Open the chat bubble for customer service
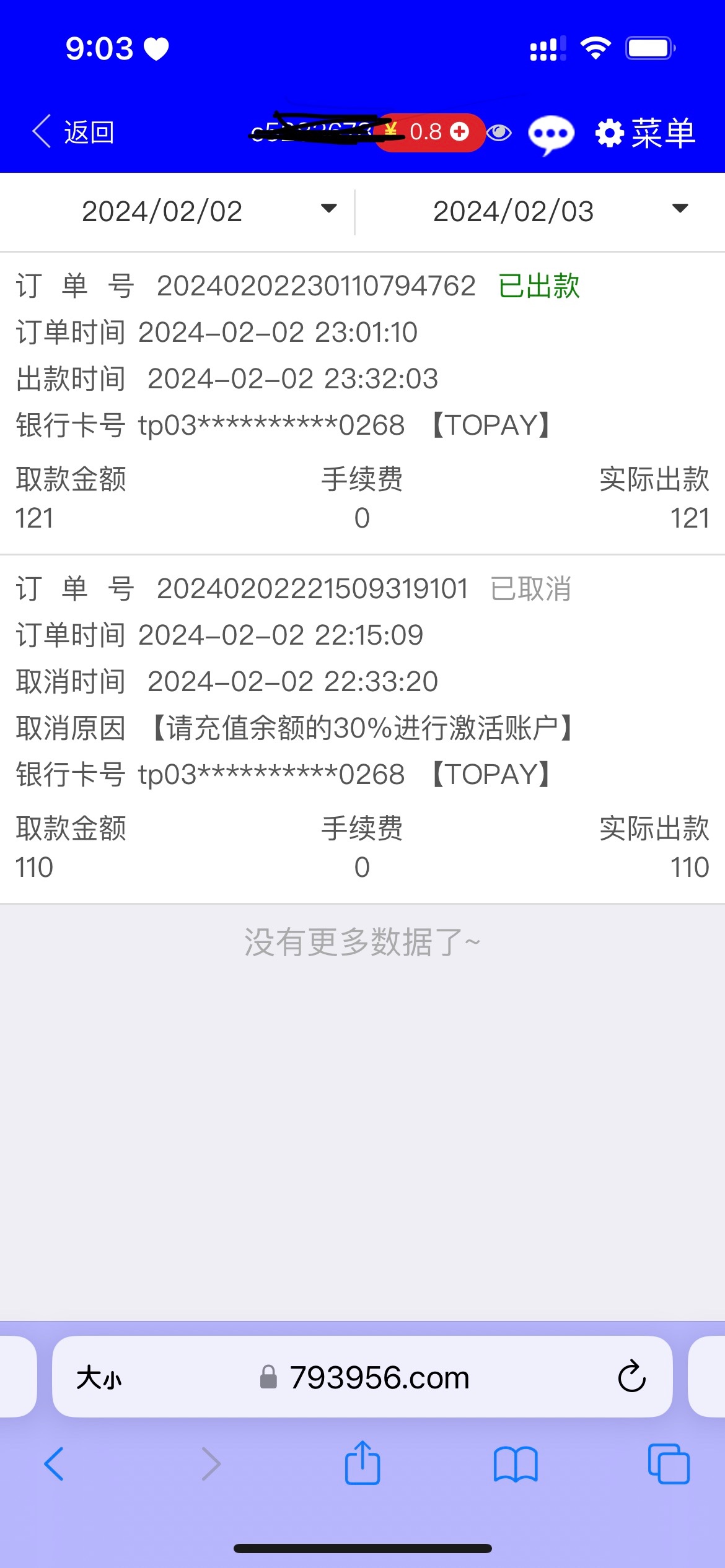Screen dimensions: 725x1568 coord(551,134)
